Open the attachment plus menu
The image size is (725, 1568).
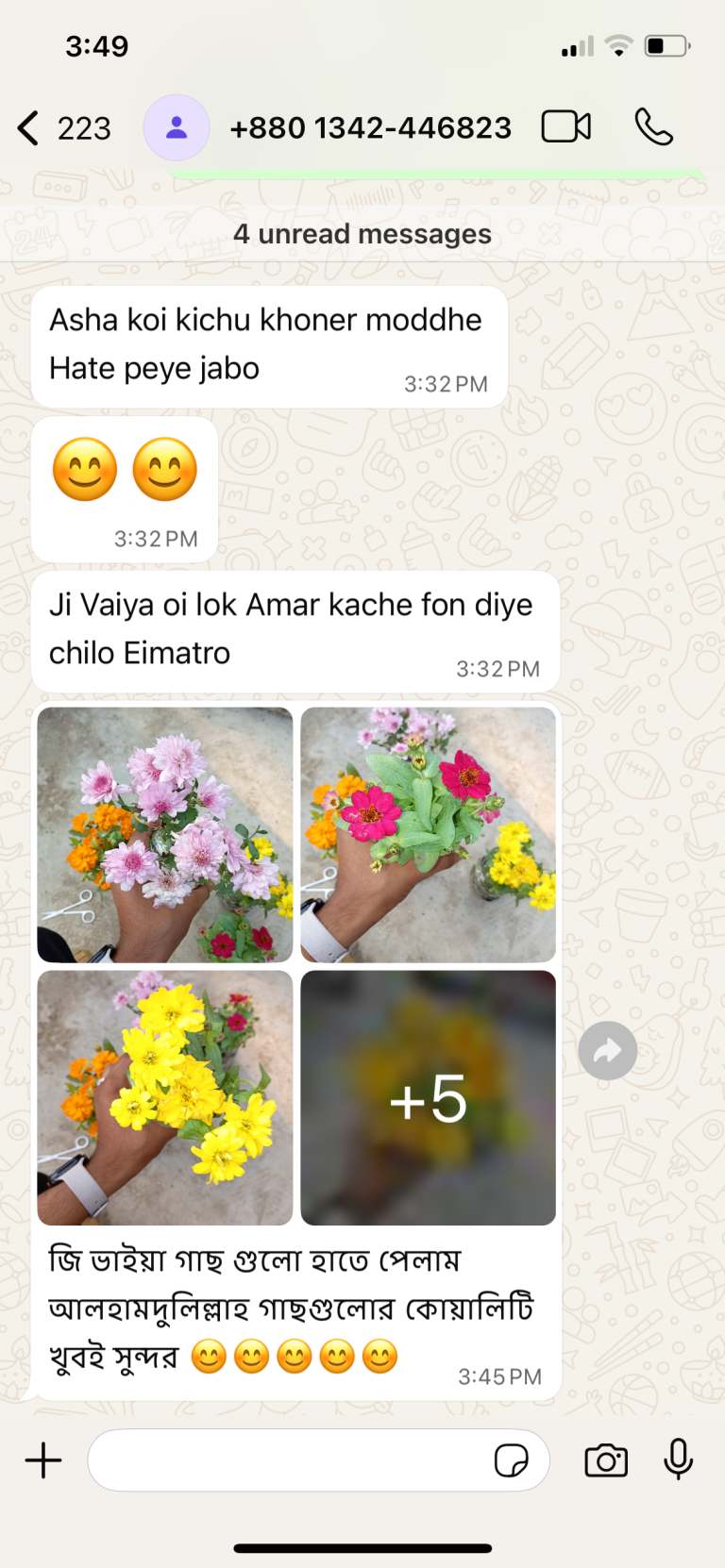43,1460
